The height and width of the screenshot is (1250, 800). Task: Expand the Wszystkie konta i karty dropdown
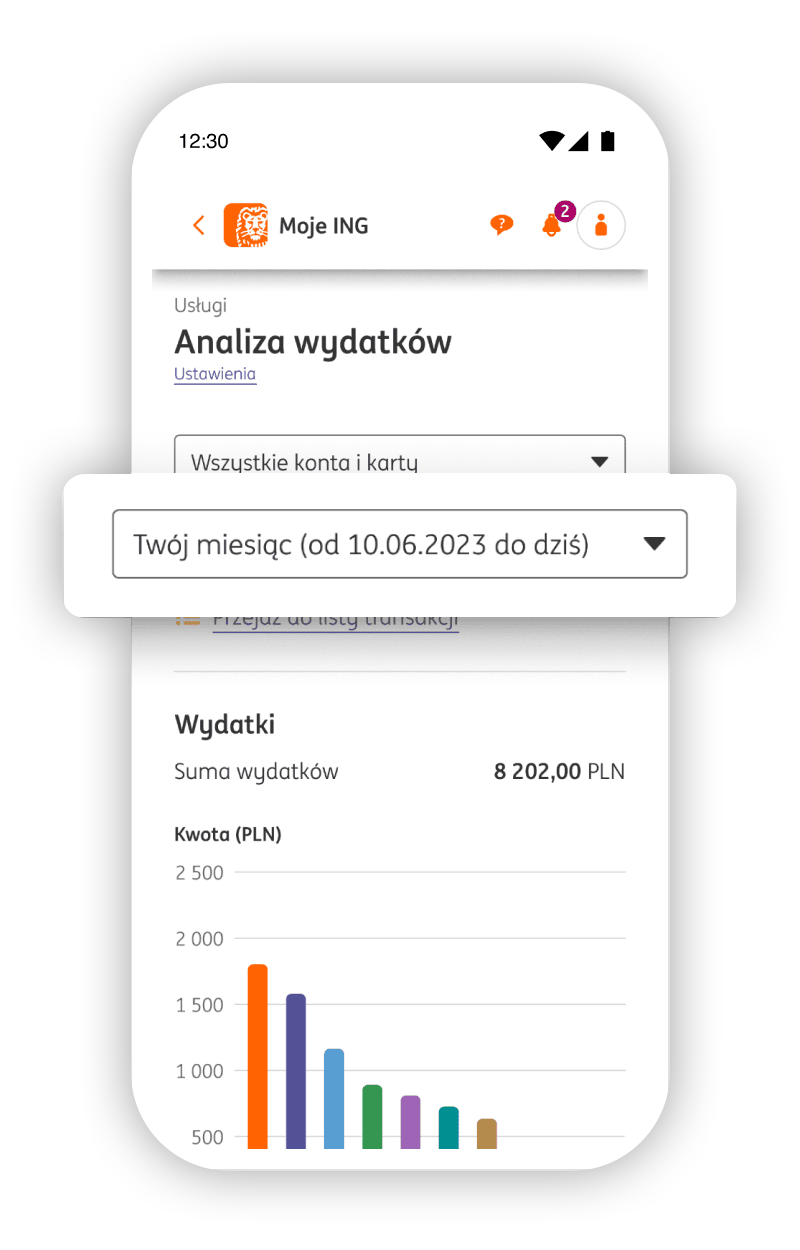pyautogui.click(x=400, y=460)
